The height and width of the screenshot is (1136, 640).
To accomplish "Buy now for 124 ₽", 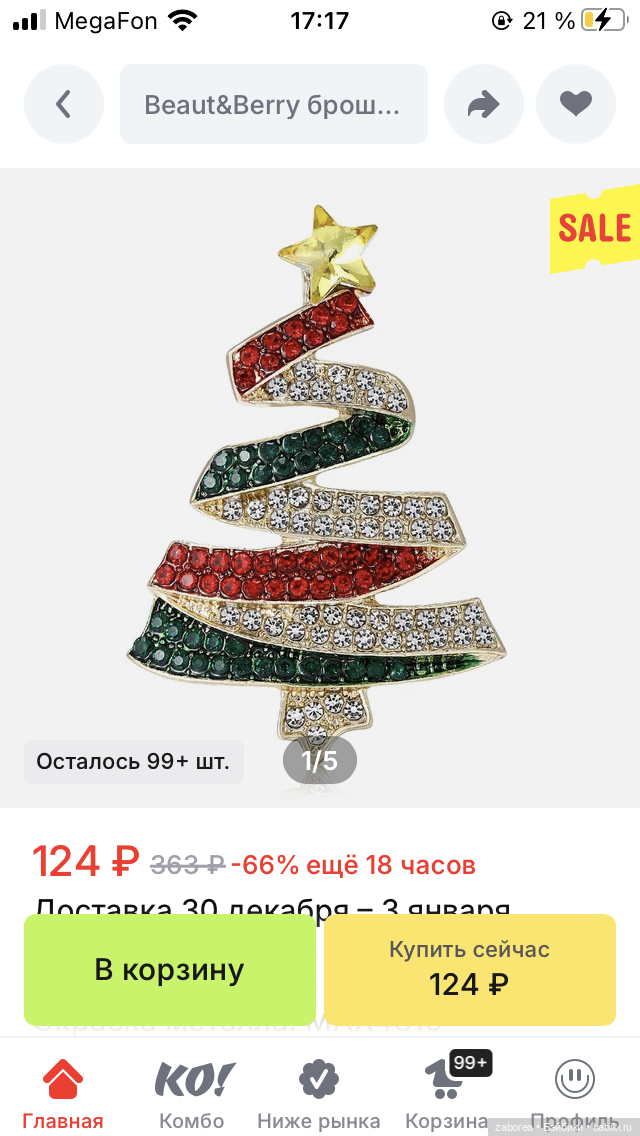I will [469, 970].
